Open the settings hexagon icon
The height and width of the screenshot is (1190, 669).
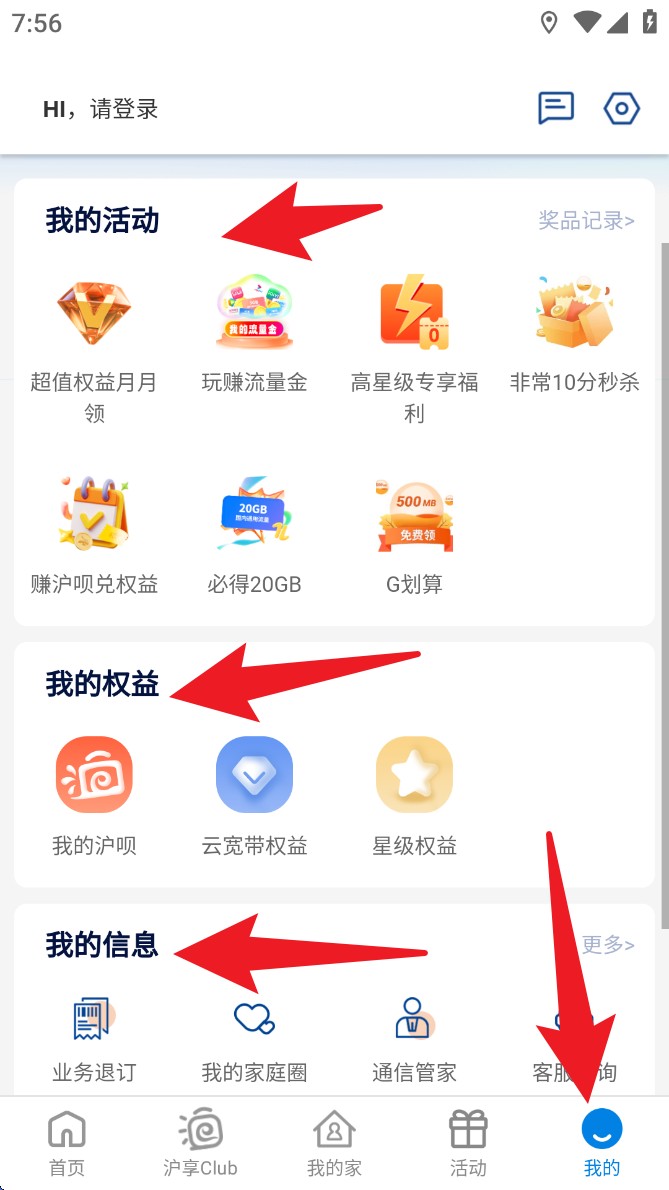click(x=621, y=108)
